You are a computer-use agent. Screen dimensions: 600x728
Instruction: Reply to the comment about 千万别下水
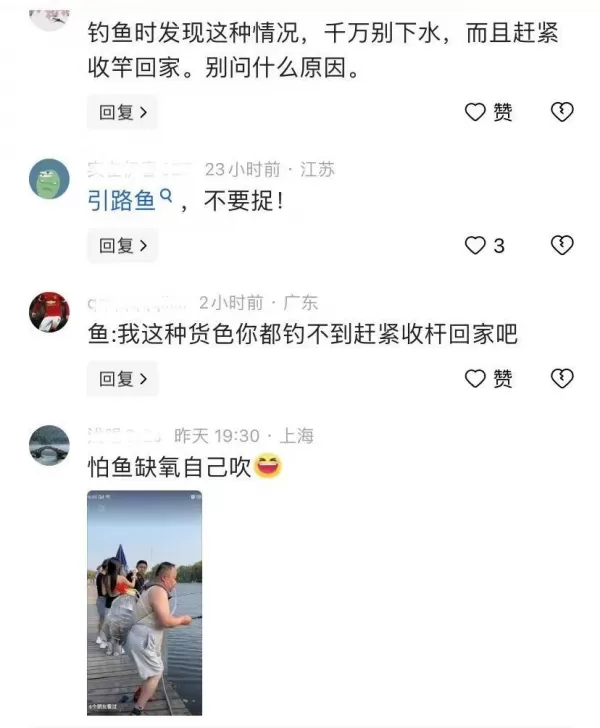[122, 113]
